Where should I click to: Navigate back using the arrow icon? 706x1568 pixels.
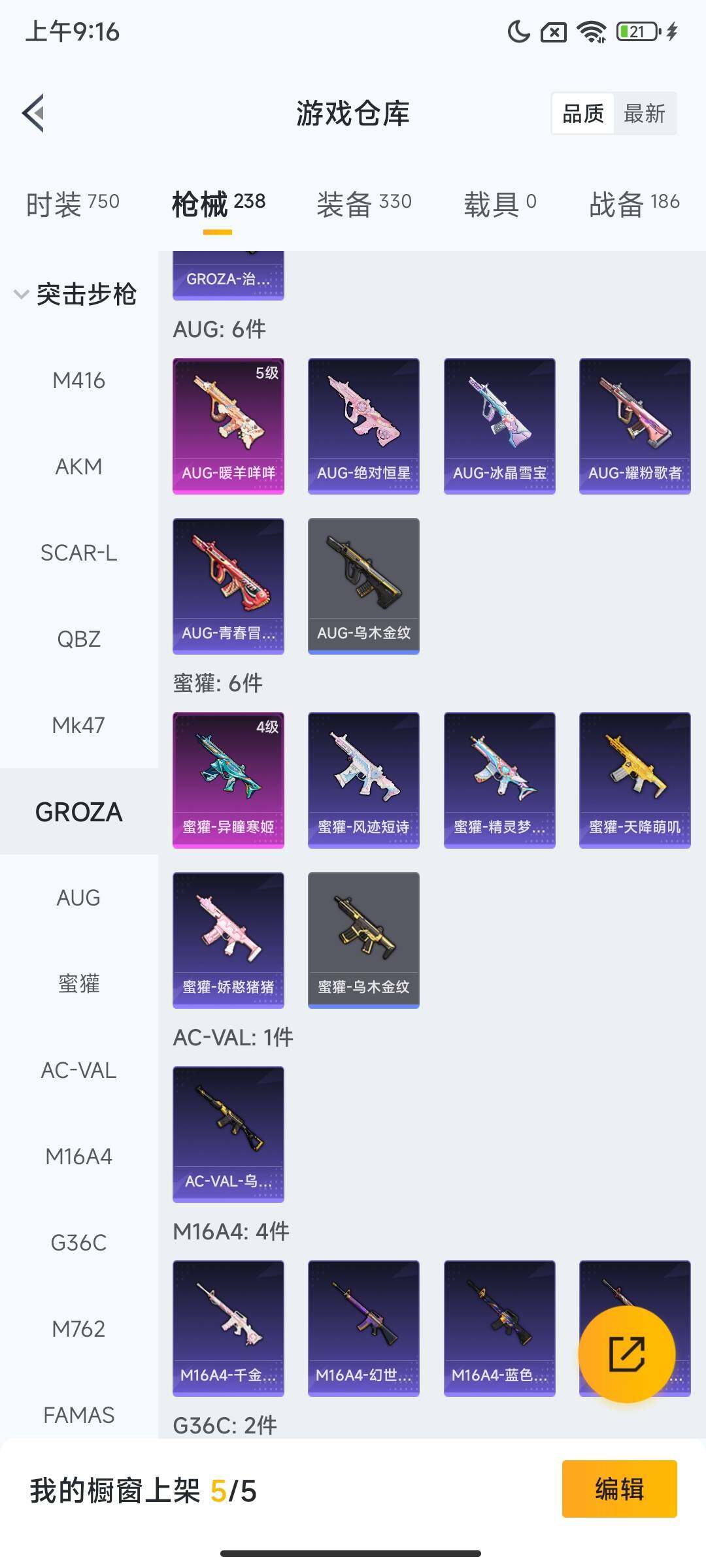point(34,113)
